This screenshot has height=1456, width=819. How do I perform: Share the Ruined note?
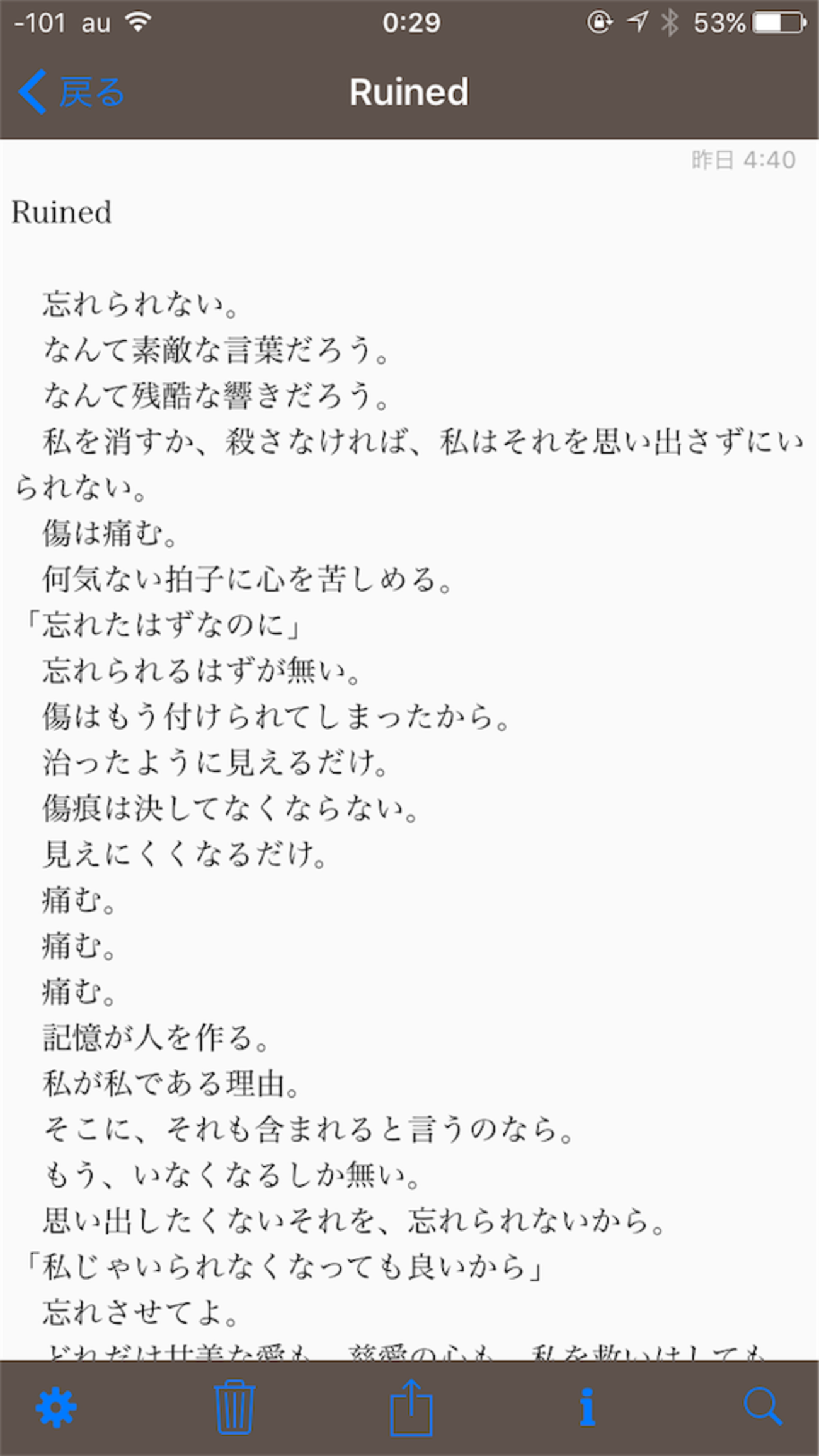[411, 1406]
